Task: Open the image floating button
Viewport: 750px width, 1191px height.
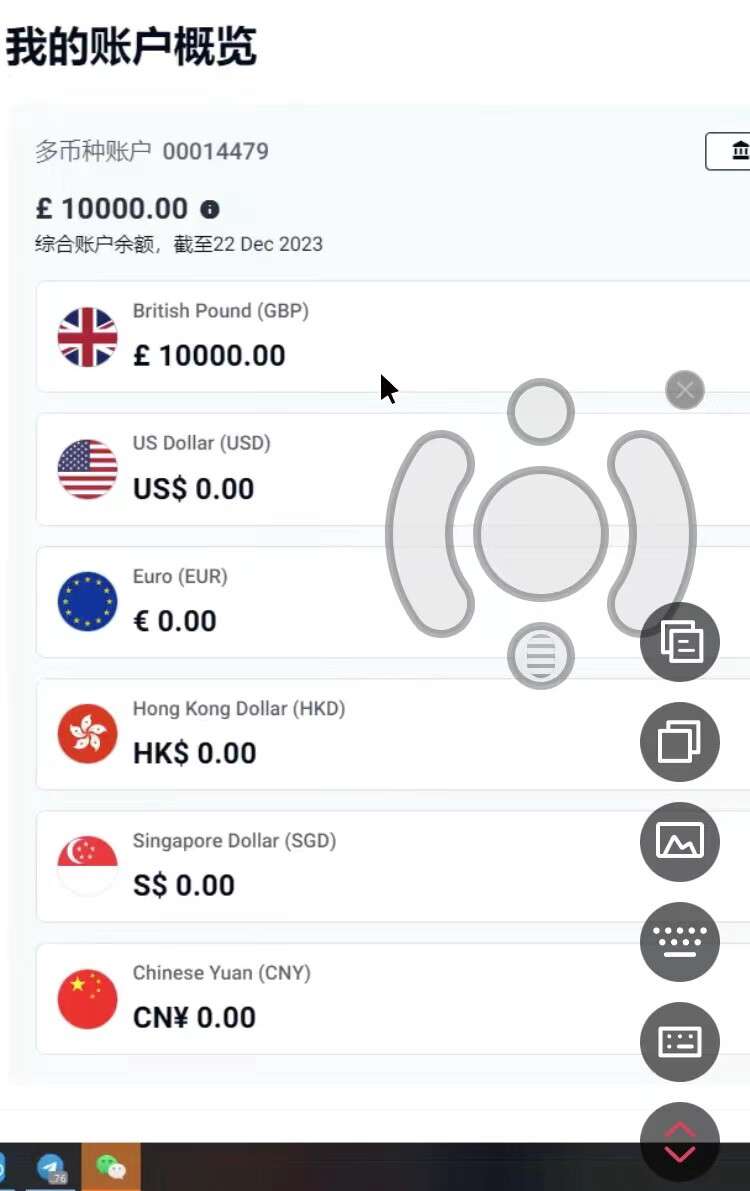Action: point(680,842)
